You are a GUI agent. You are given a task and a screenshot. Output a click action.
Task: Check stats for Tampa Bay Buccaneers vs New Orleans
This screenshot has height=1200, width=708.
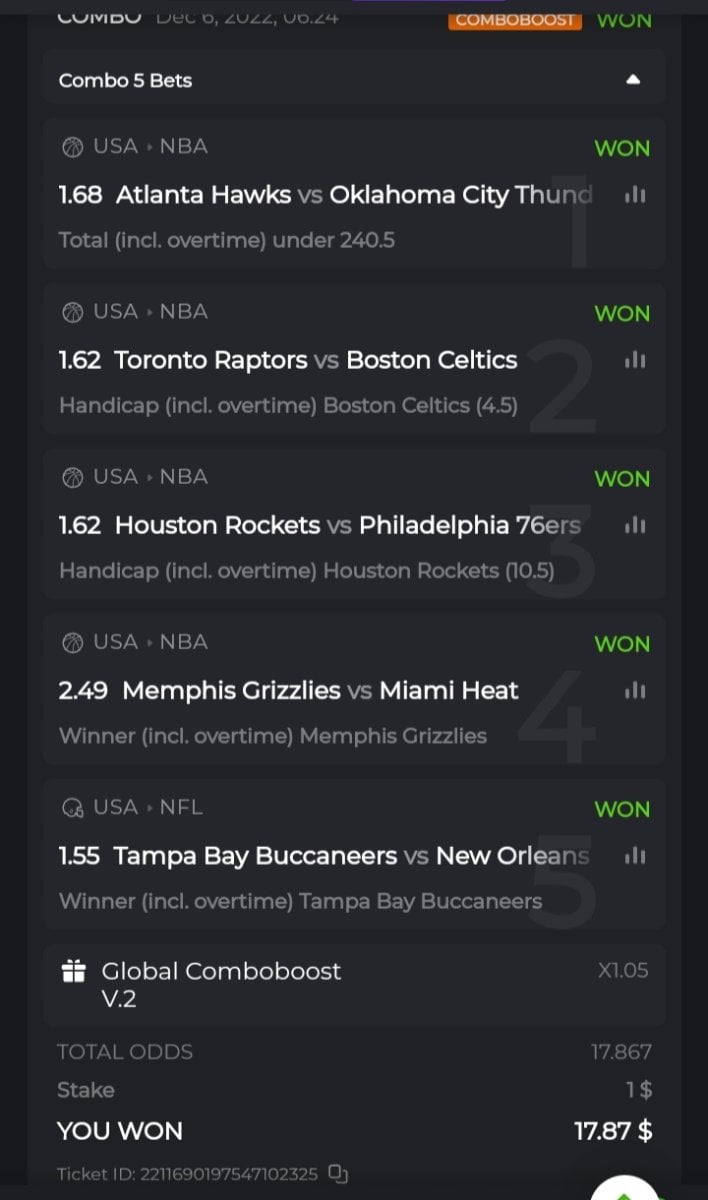click(x=634, y=855)
